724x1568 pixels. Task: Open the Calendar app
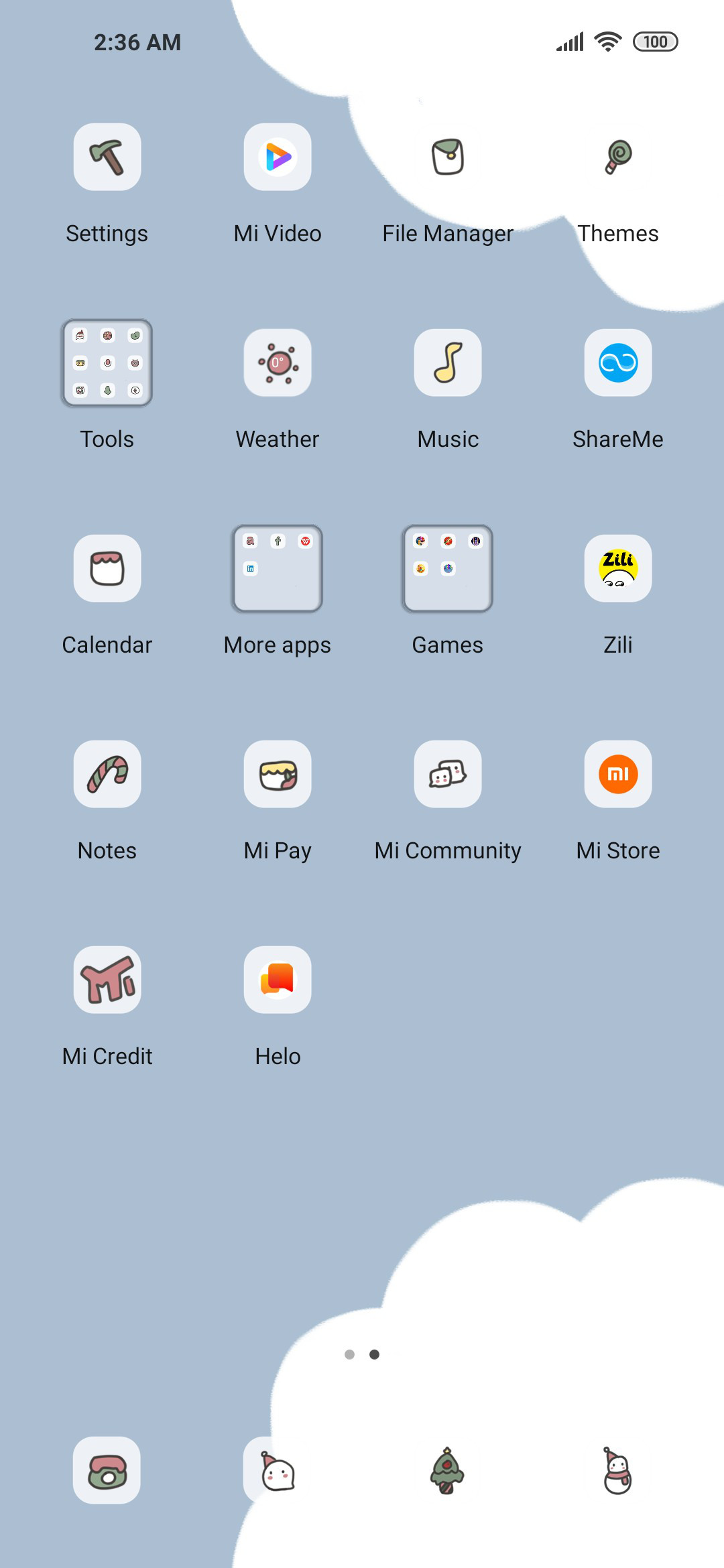tap(107, 568)
